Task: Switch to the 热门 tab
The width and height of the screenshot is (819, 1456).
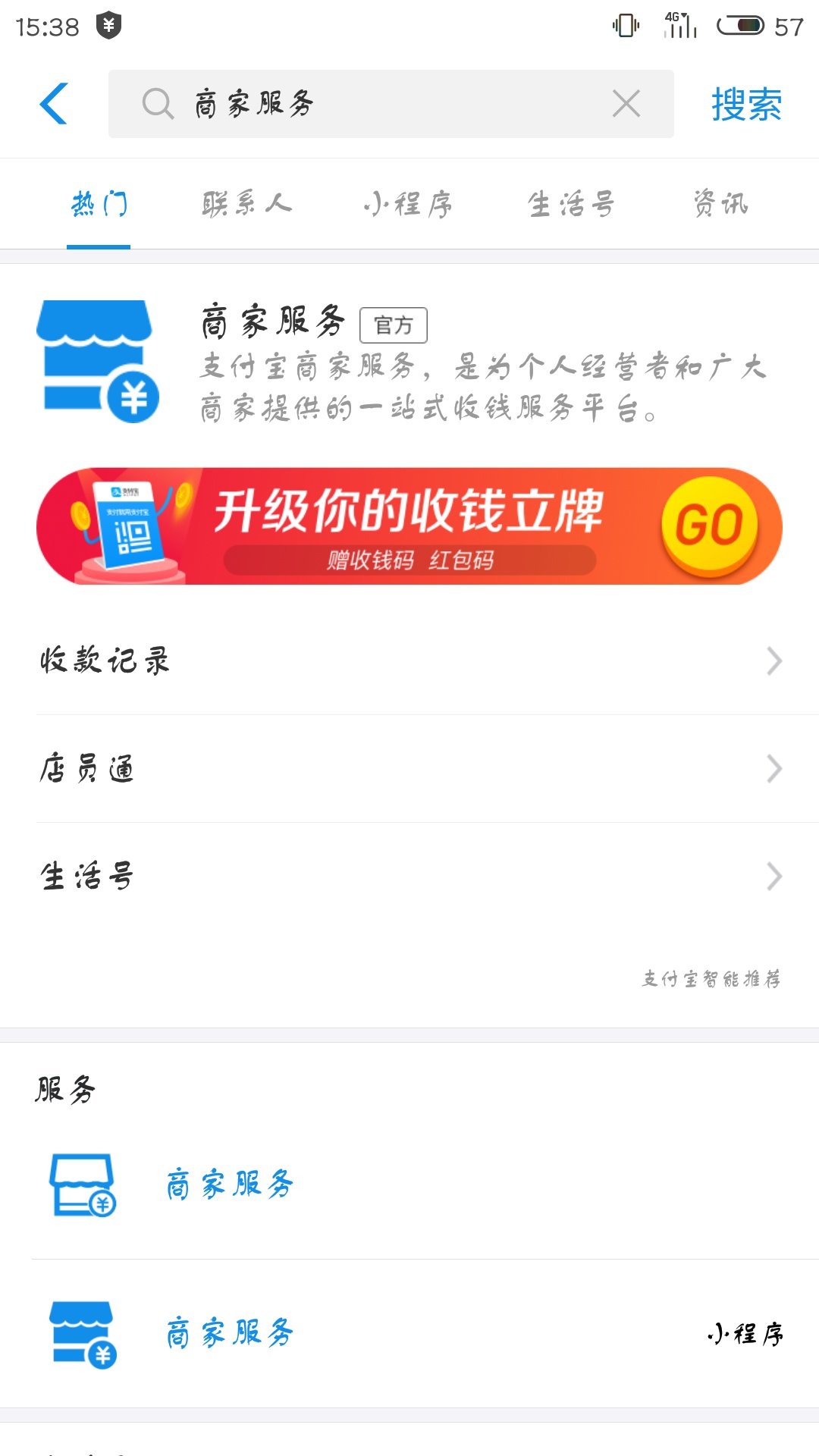Action: pos(99,204)
